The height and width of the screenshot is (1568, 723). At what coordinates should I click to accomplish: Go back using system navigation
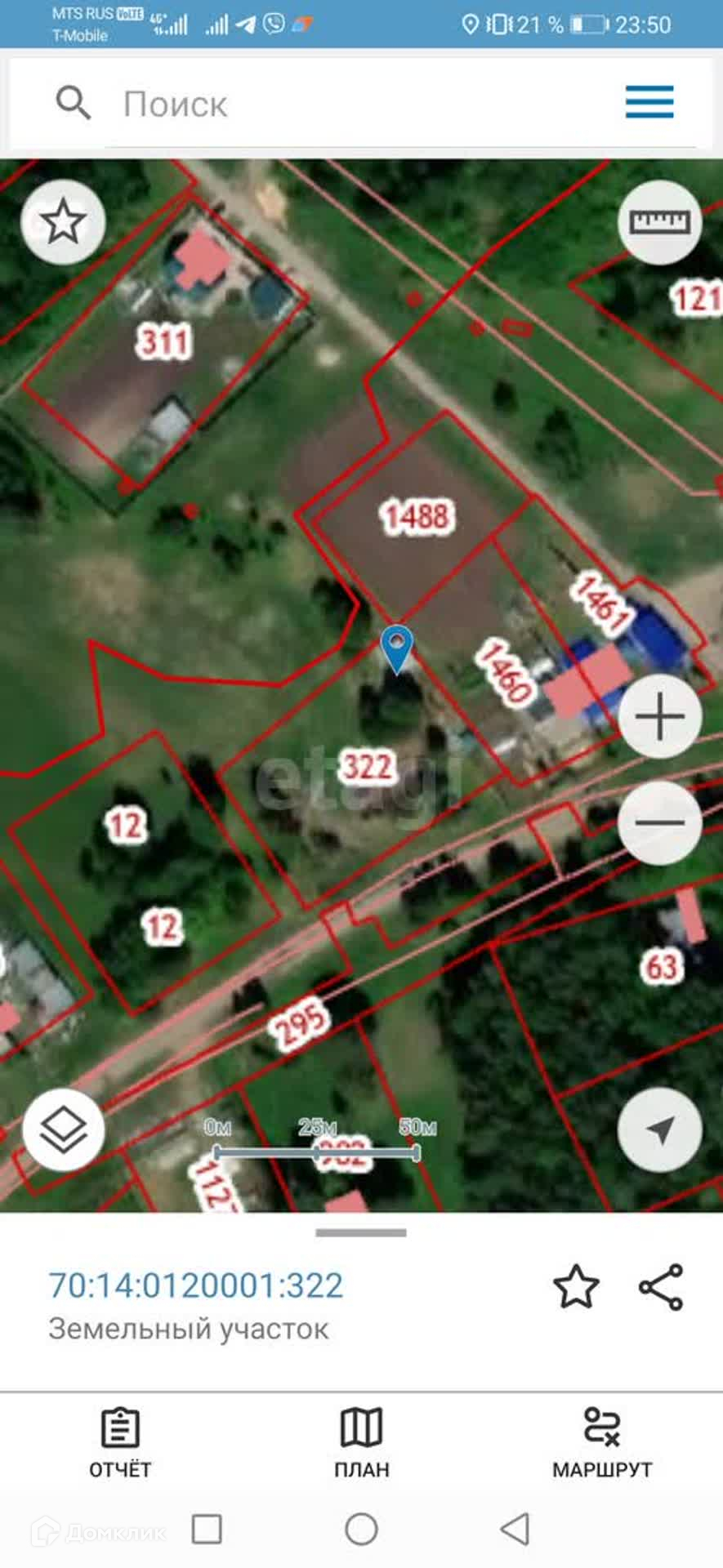515,1529
